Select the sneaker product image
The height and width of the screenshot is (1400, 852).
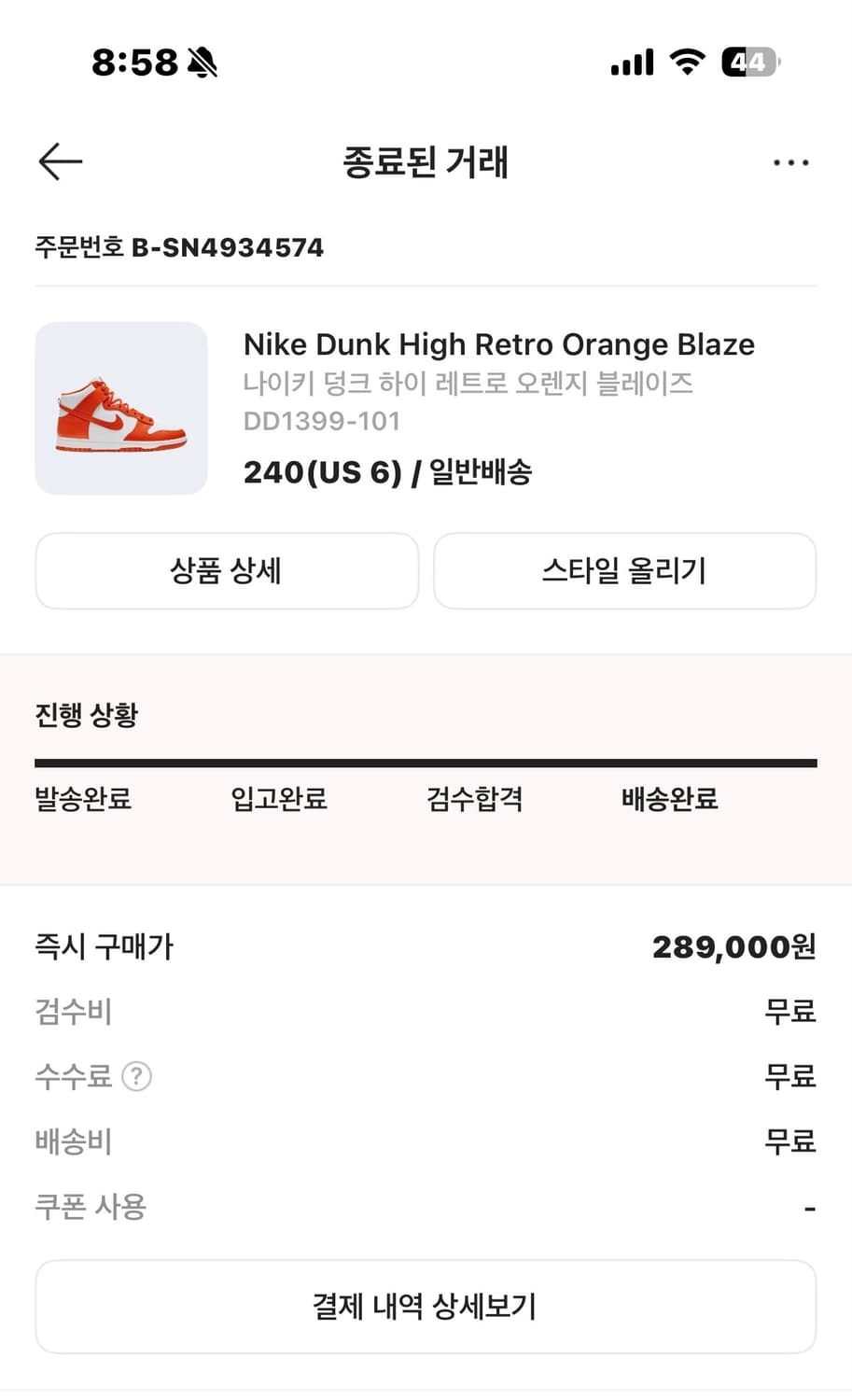[121, 408]
